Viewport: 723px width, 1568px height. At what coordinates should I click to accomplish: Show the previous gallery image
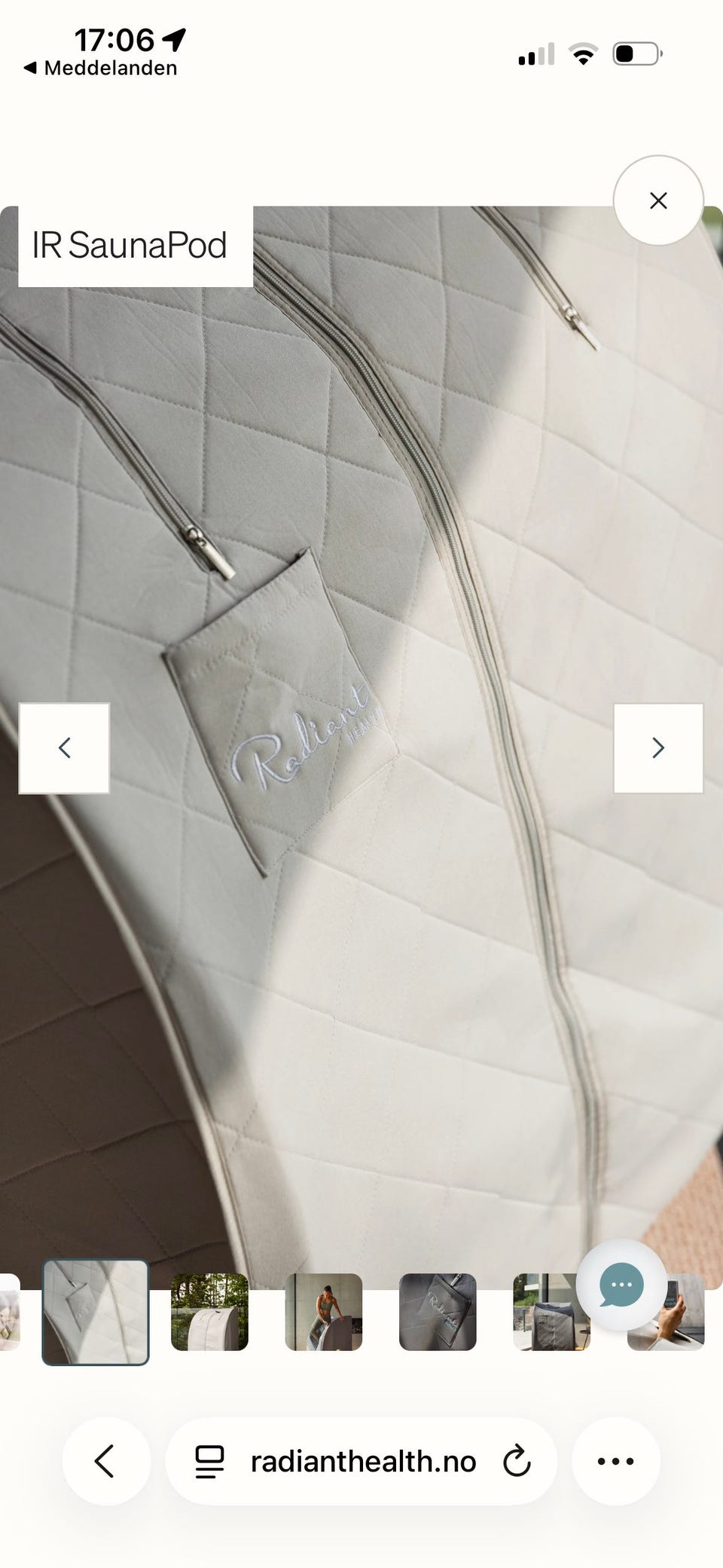tap(64, 748)
